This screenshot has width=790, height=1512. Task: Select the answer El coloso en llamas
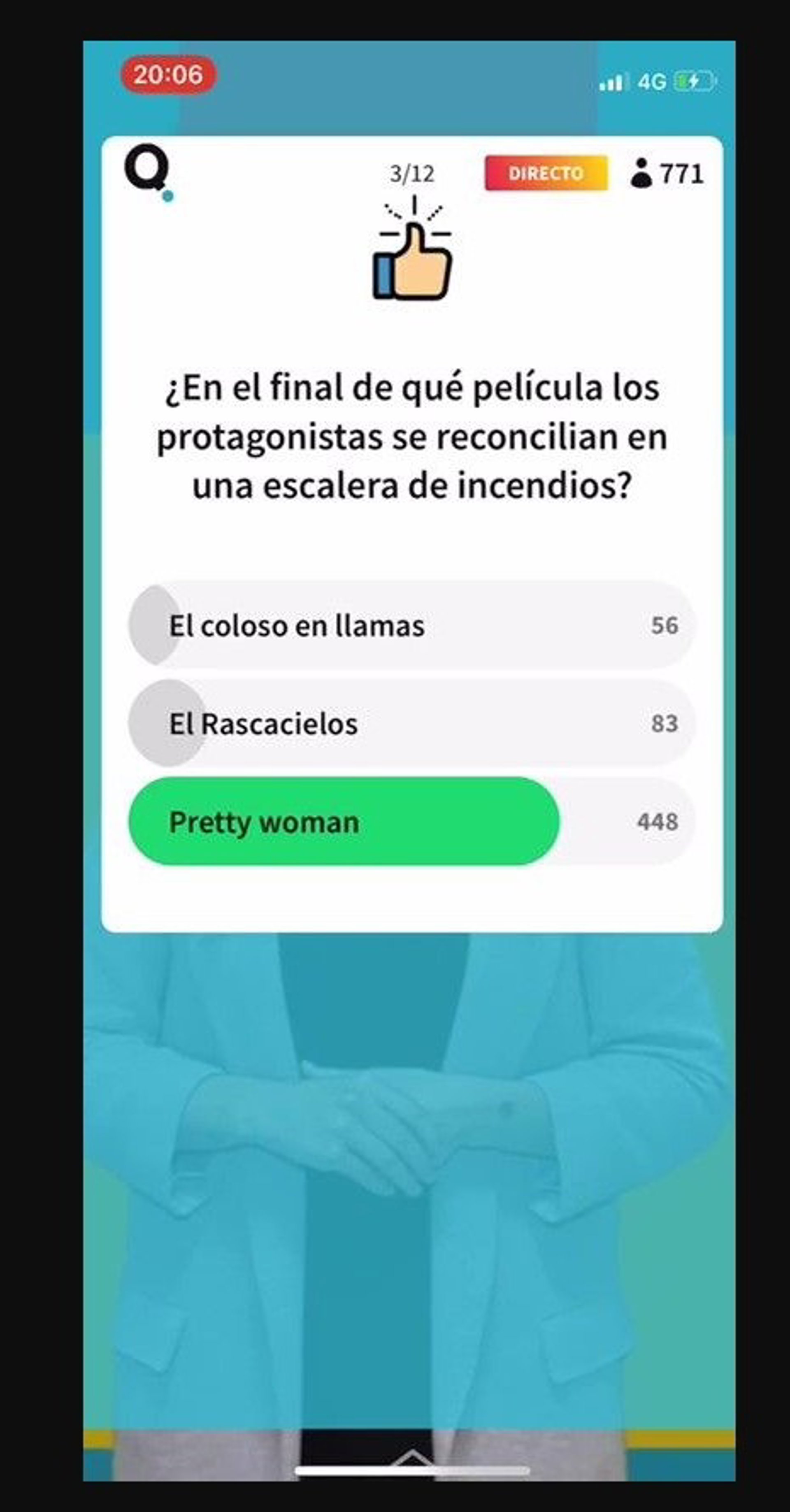[x=411, y=625]
